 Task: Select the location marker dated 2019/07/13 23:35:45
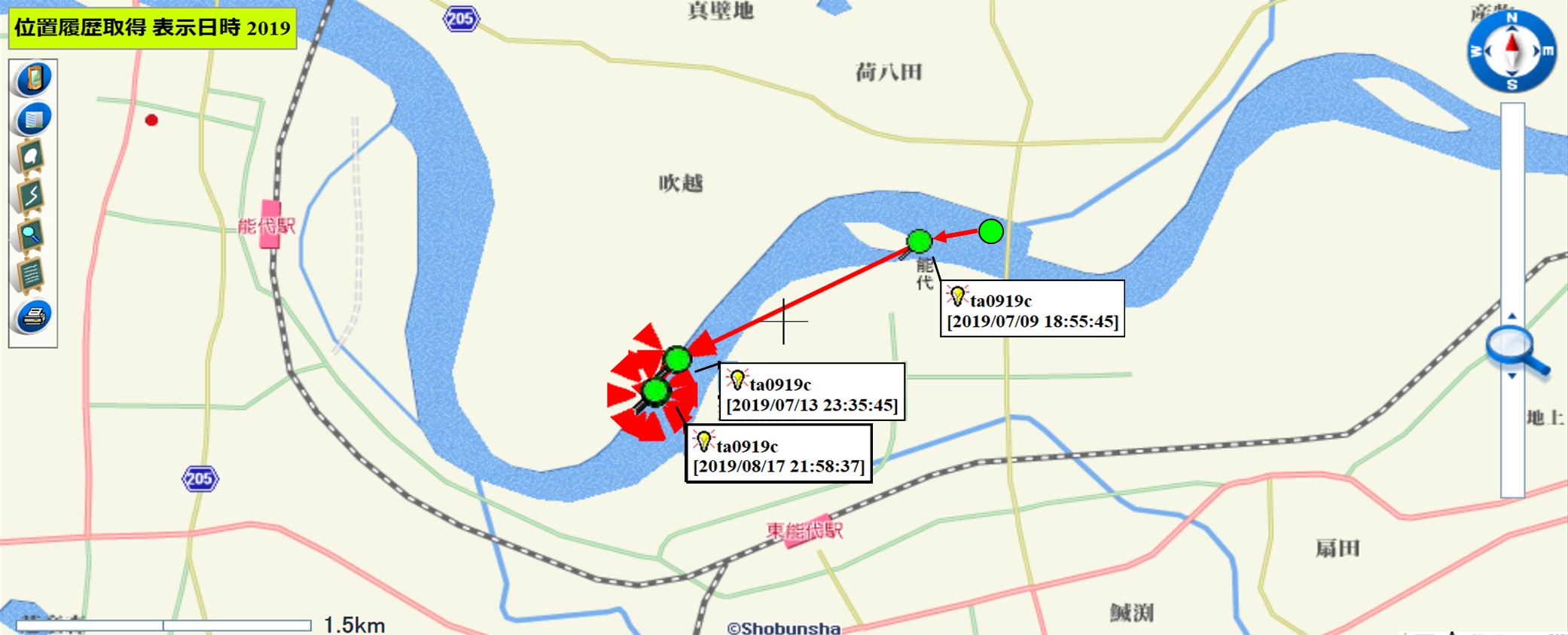click(x=677, y=359)
